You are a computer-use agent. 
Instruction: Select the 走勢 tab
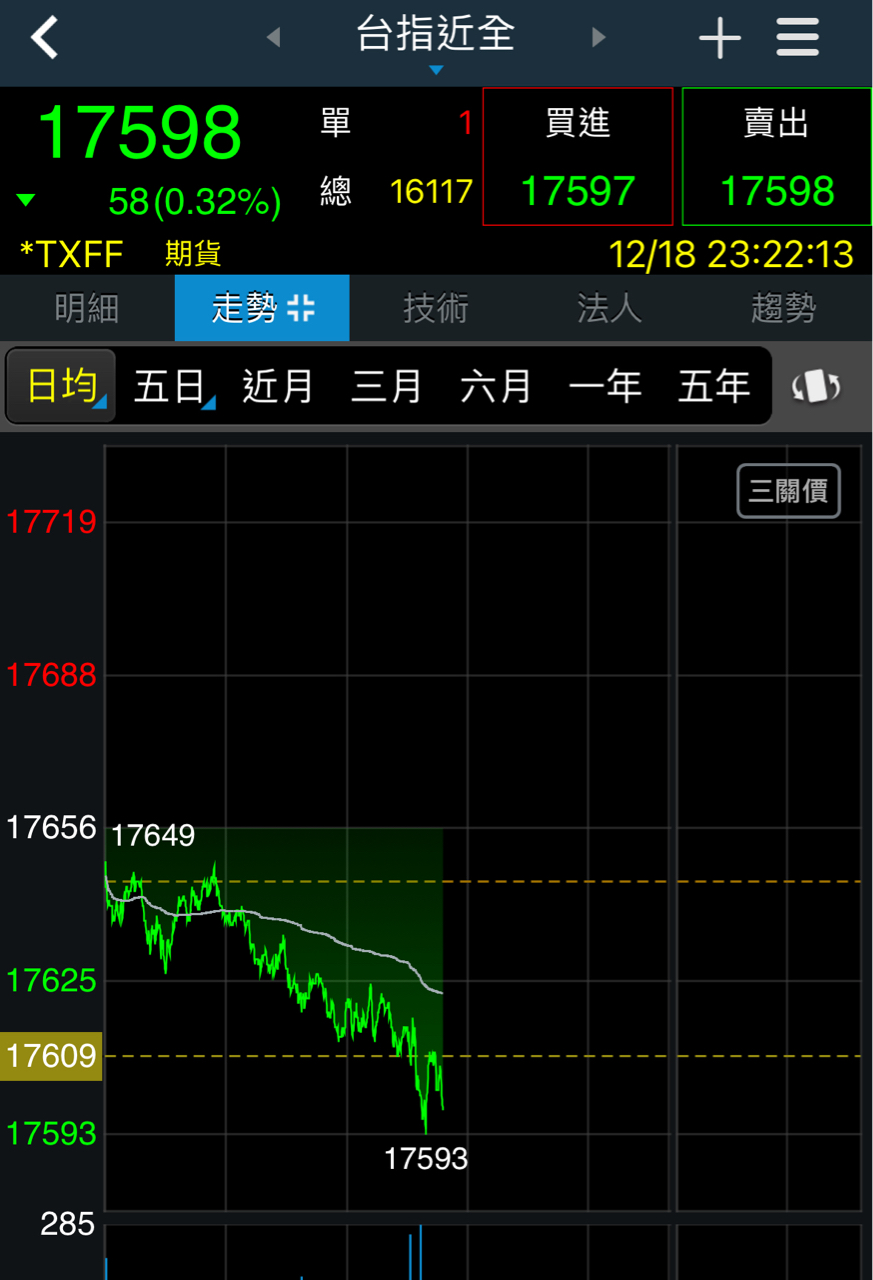262,309
